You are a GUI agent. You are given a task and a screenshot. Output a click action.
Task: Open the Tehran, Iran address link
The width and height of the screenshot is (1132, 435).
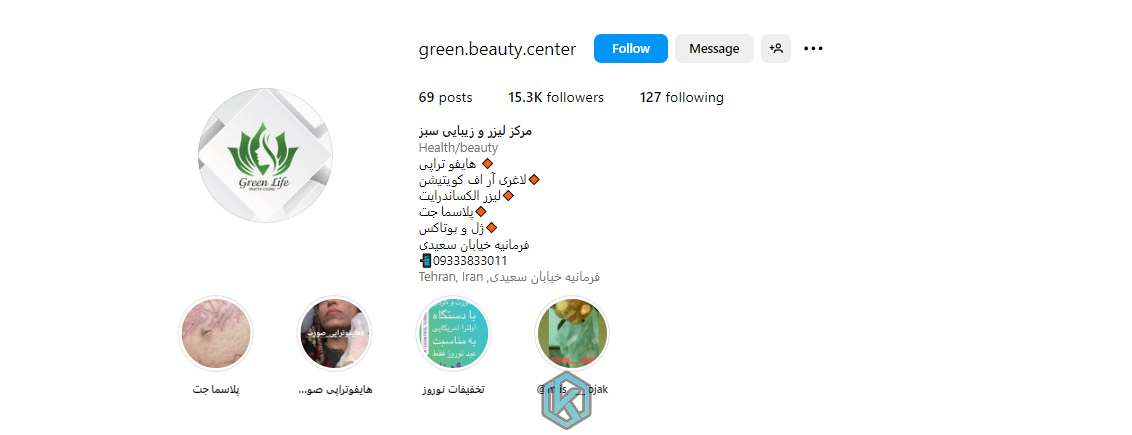[509, 277]
